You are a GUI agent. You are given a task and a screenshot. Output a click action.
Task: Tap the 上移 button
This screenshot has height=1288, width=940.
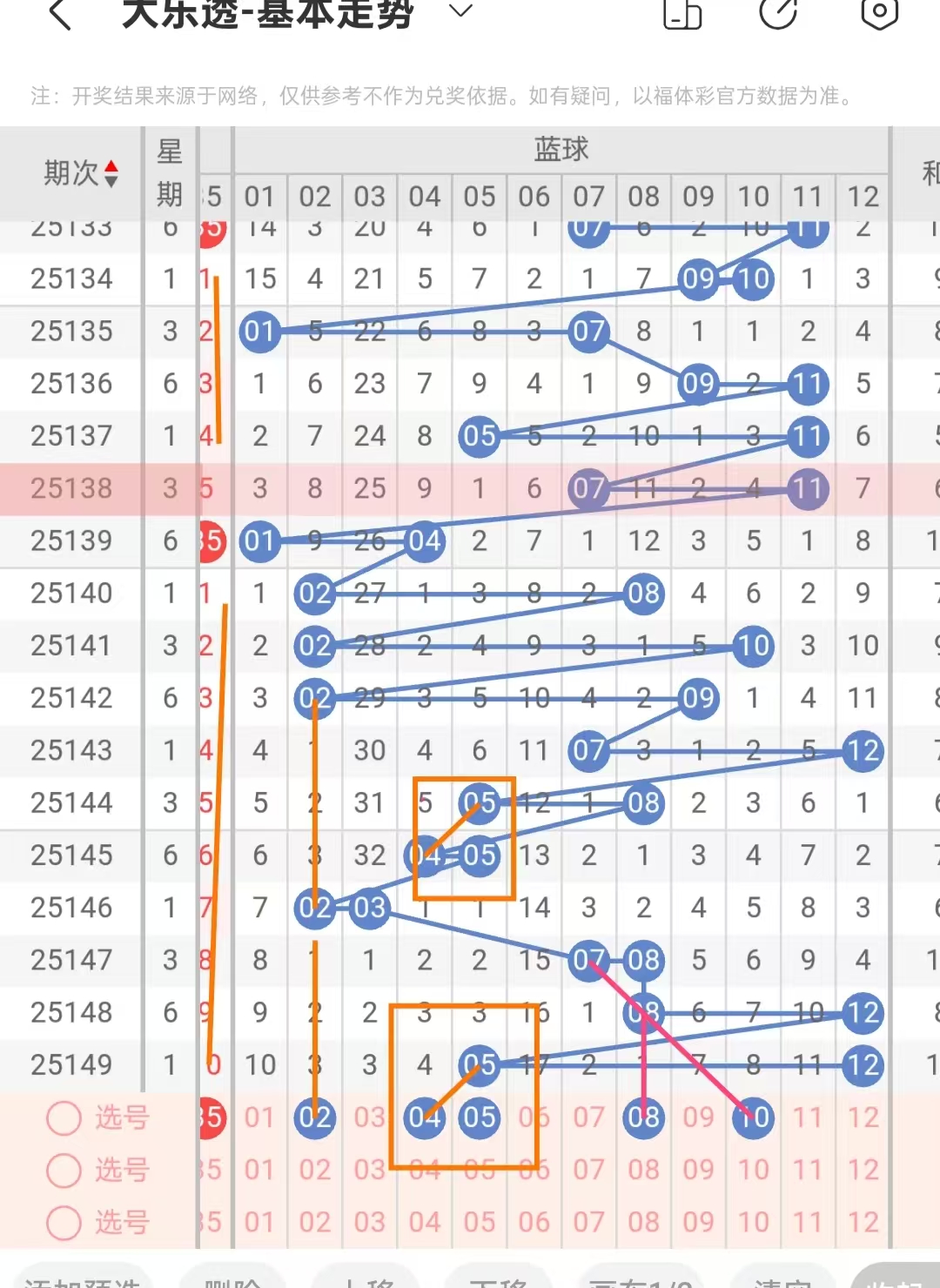click(x=366, y=1278)
